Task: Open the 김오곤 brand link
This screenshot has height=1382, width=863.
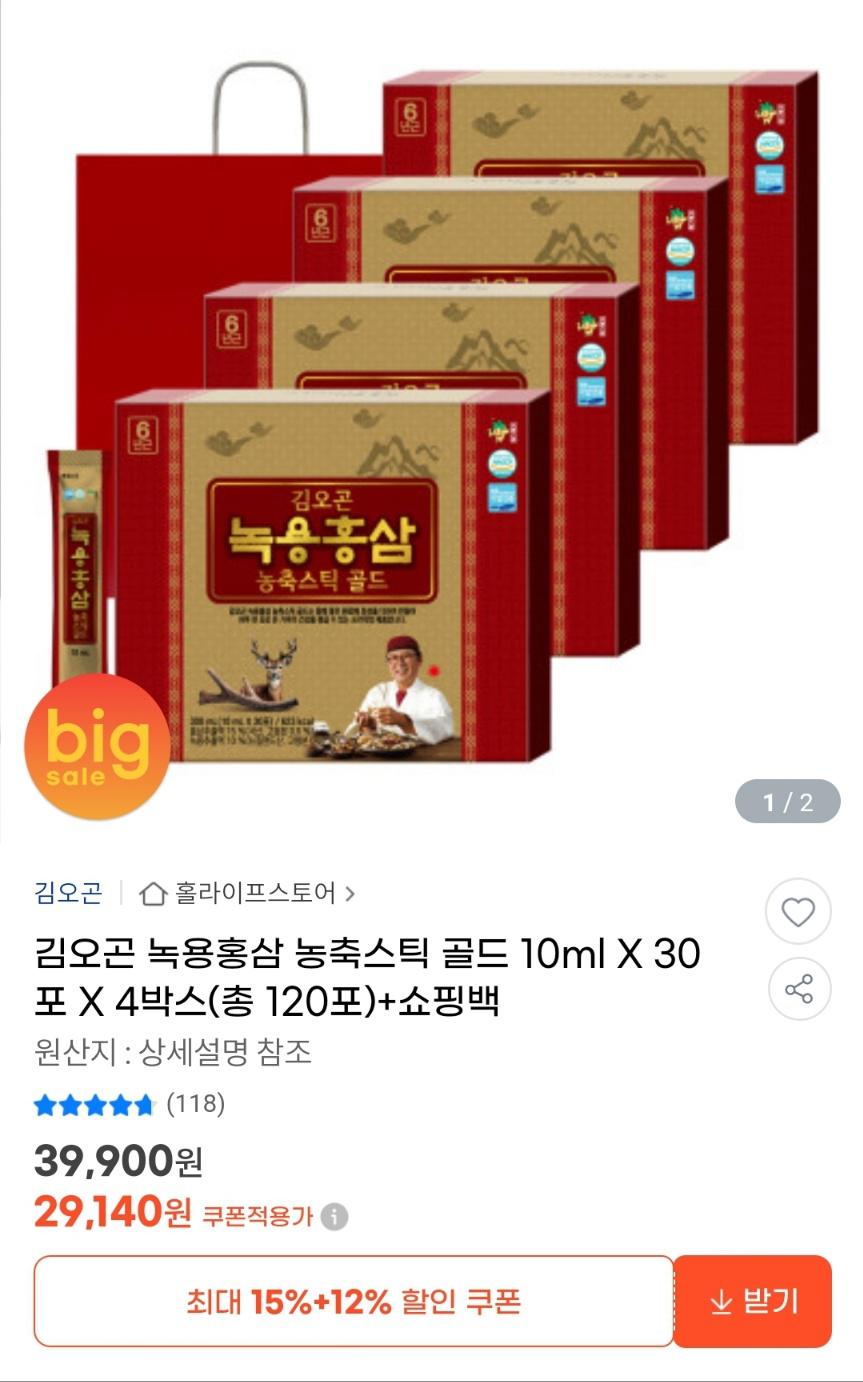Action: click(68, 892)
